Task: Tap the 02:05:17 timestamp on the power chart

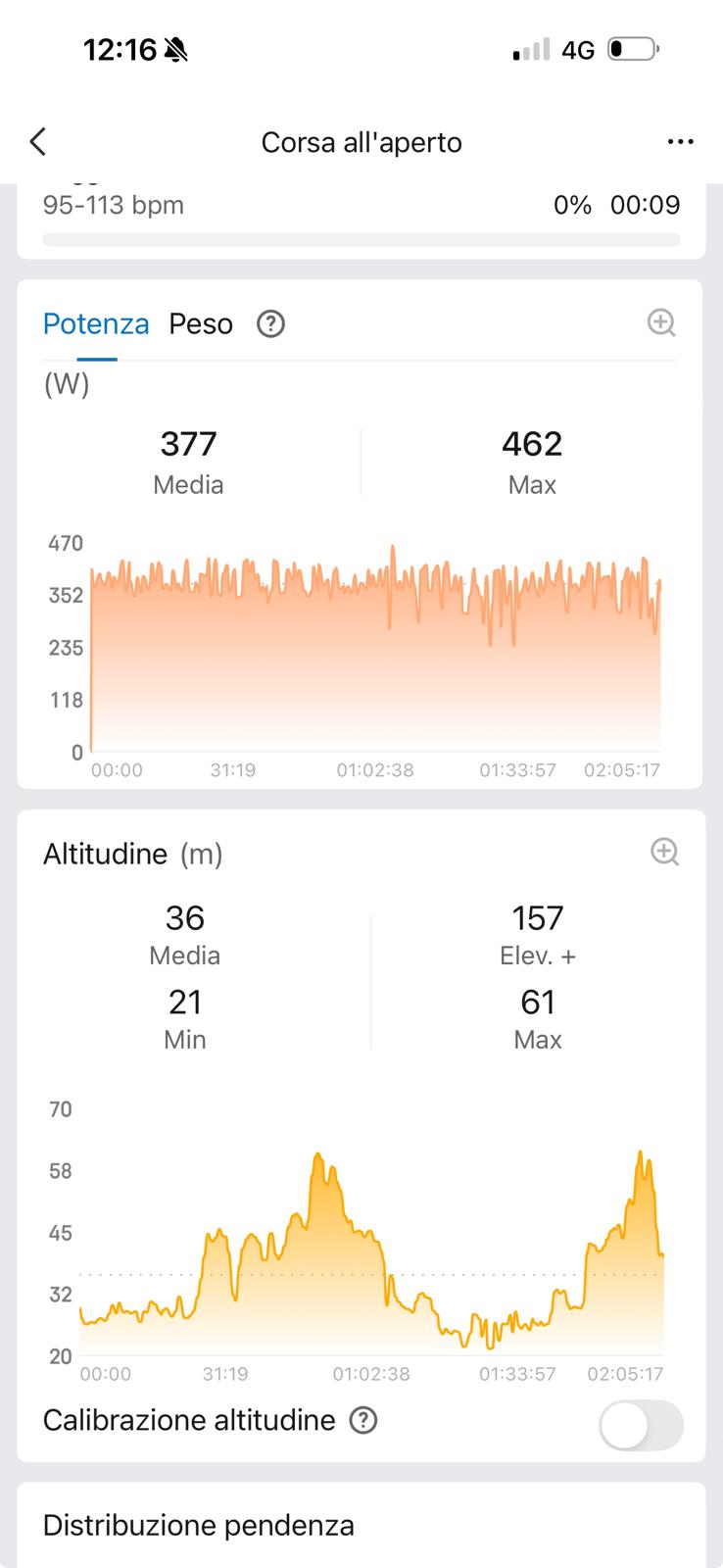Action: (x=621, y=769)
